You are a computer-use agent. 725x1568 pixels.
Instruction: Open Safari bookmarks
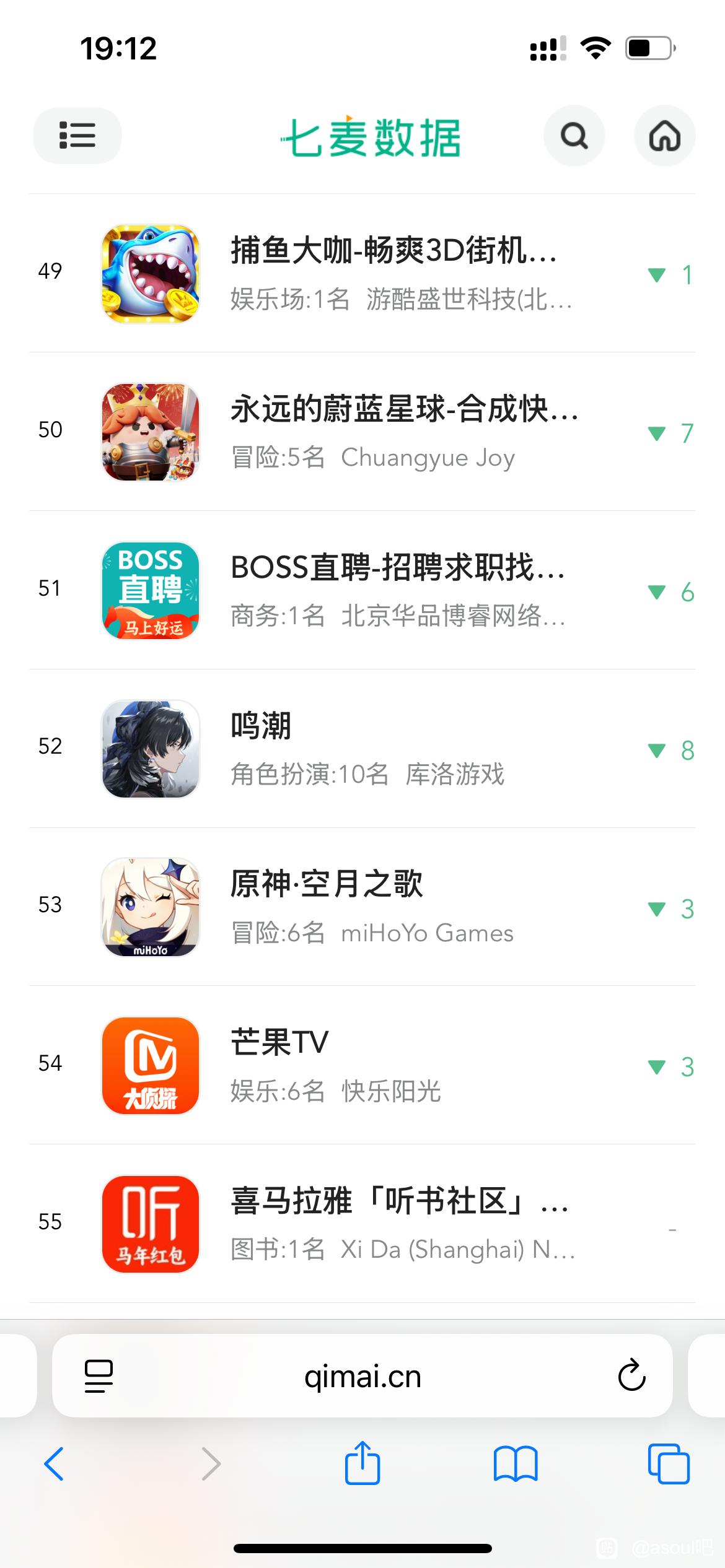516,1464
